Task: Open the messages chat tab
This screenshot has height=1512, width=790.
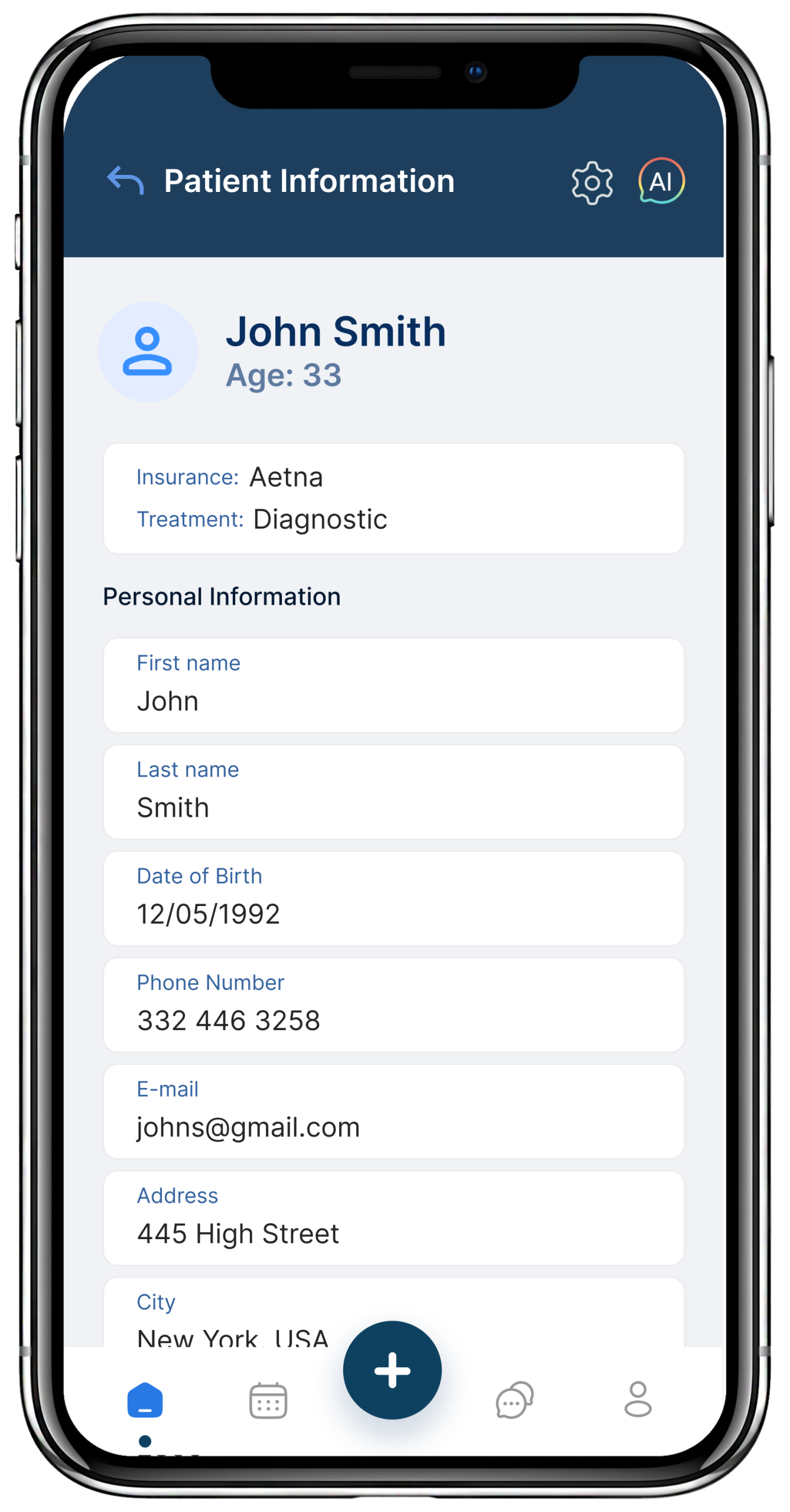Action: [x=515, y=1399]
